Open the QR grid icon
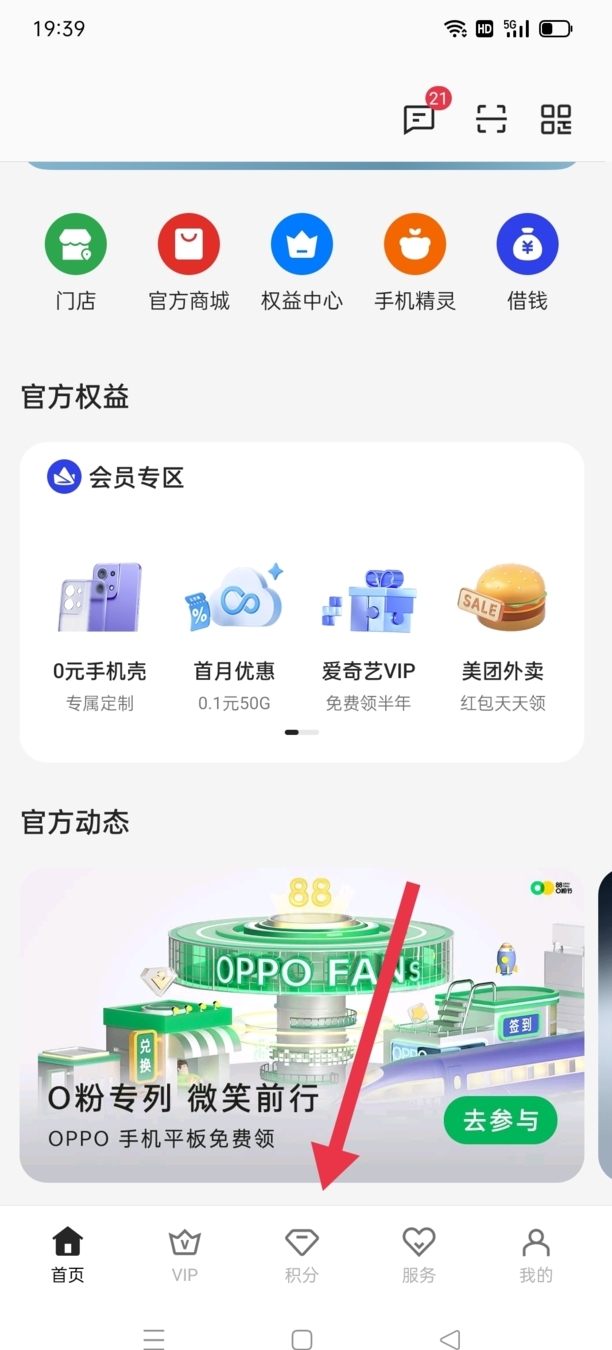This screenshot has width=612, height=1350. (x=556, y=119)
